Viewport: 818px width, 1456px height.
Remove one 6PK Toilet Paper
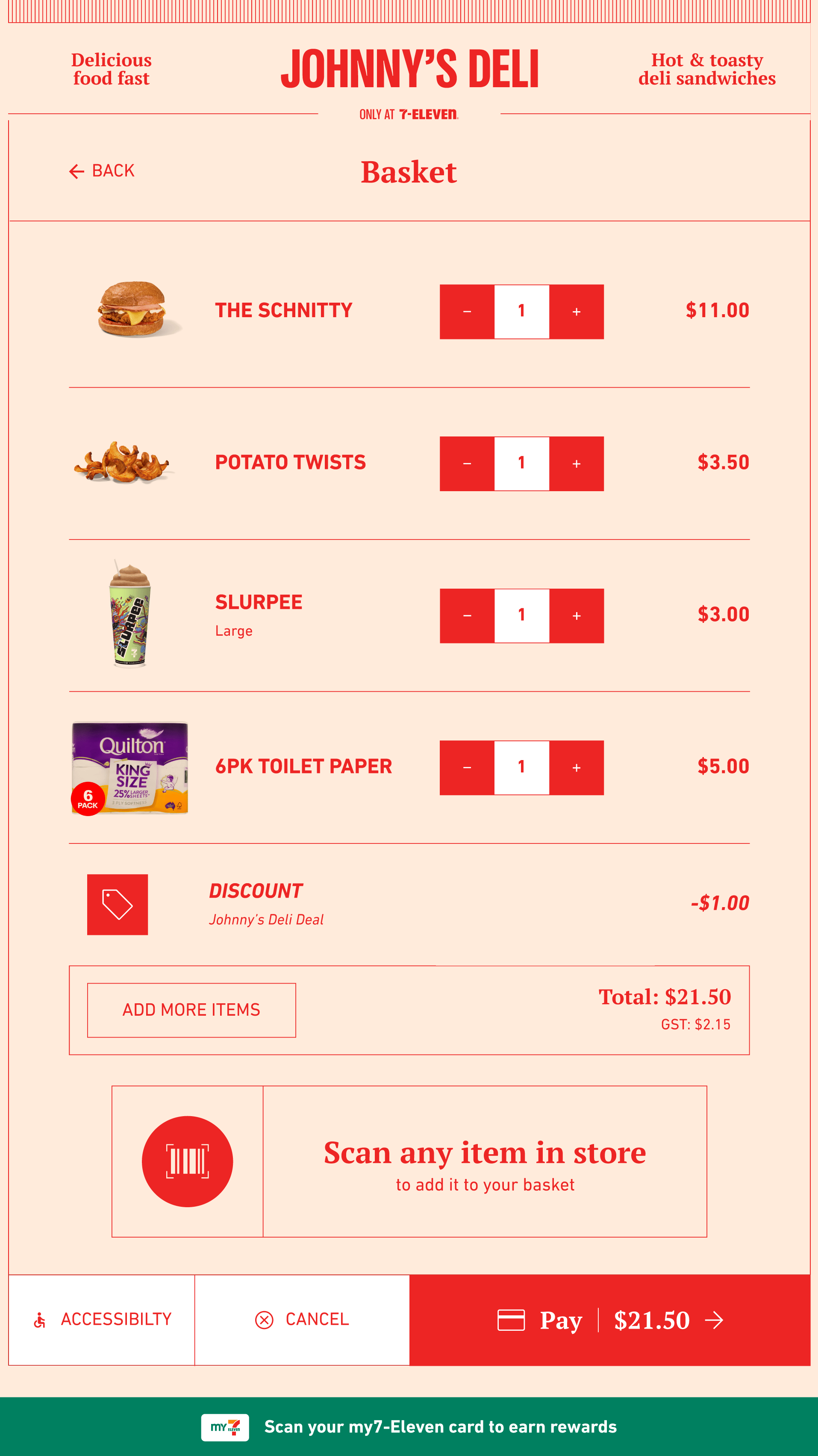click(x=467, y=768)
